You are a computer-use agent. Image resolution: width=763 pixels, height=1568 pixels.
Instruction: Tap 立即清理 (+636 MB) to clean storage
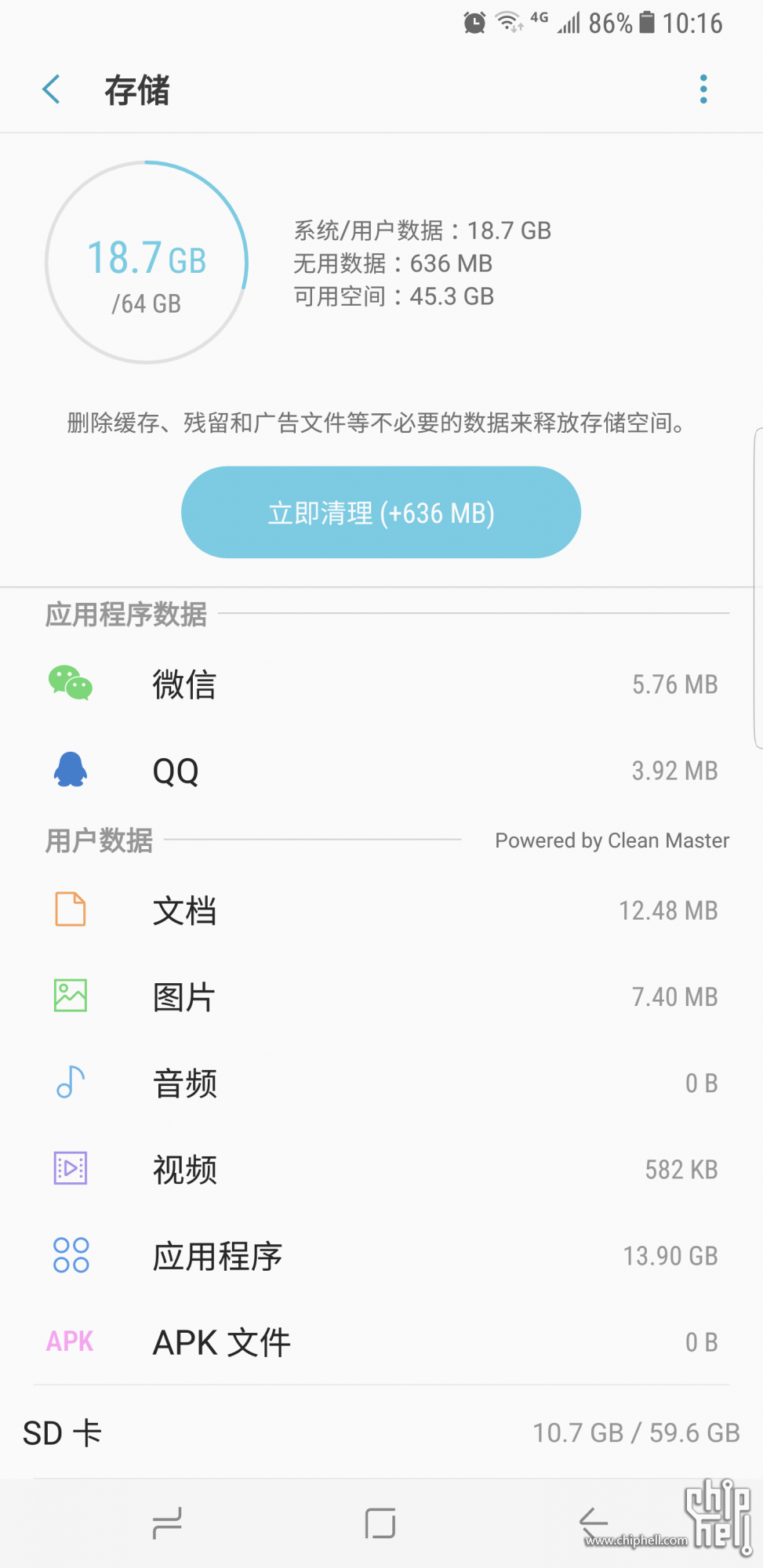(x=380, y=512)
